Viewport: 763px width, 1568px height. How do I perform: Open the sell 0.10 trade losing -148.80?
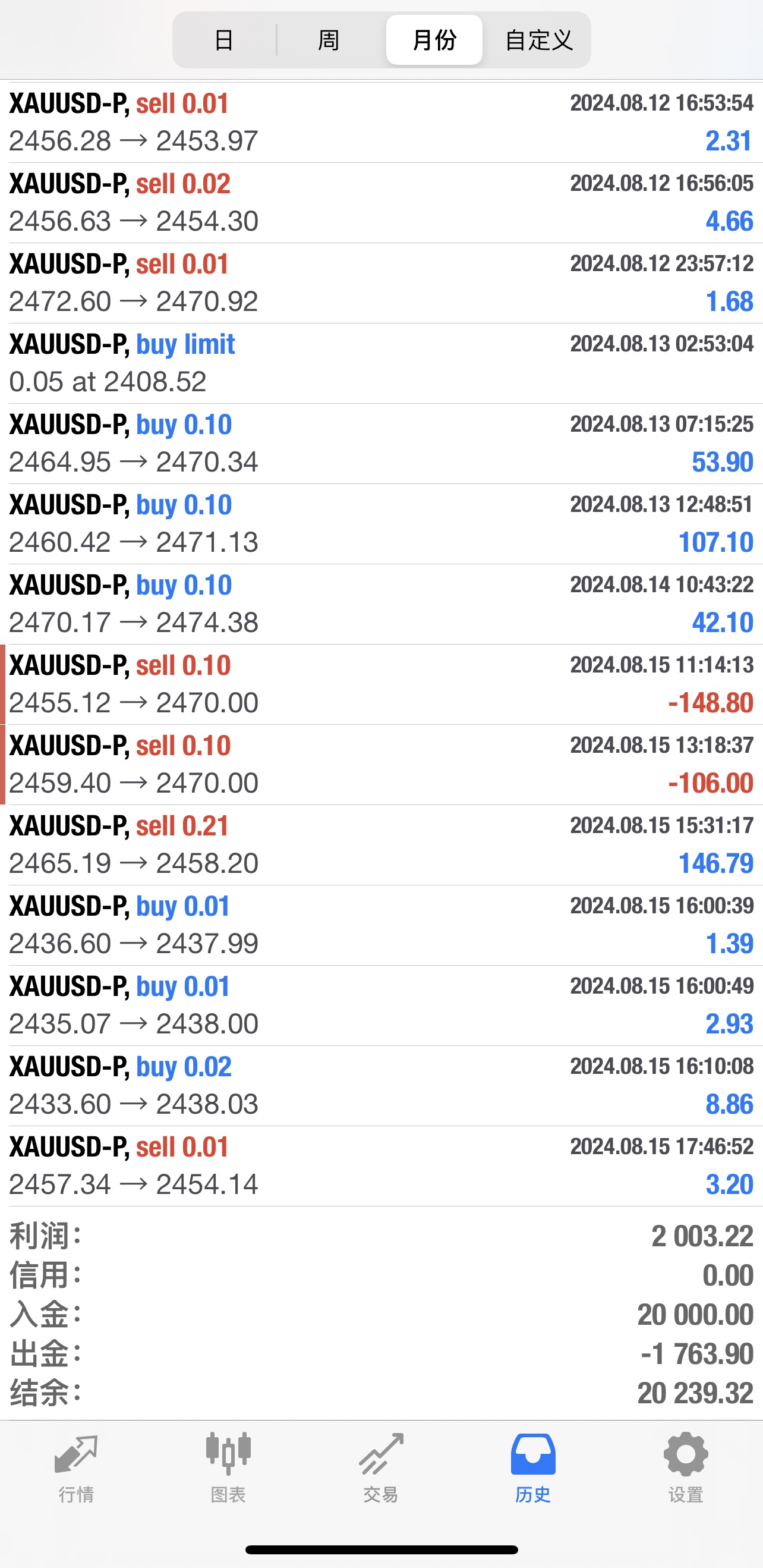pyautogui.click(x=381, y=685)
